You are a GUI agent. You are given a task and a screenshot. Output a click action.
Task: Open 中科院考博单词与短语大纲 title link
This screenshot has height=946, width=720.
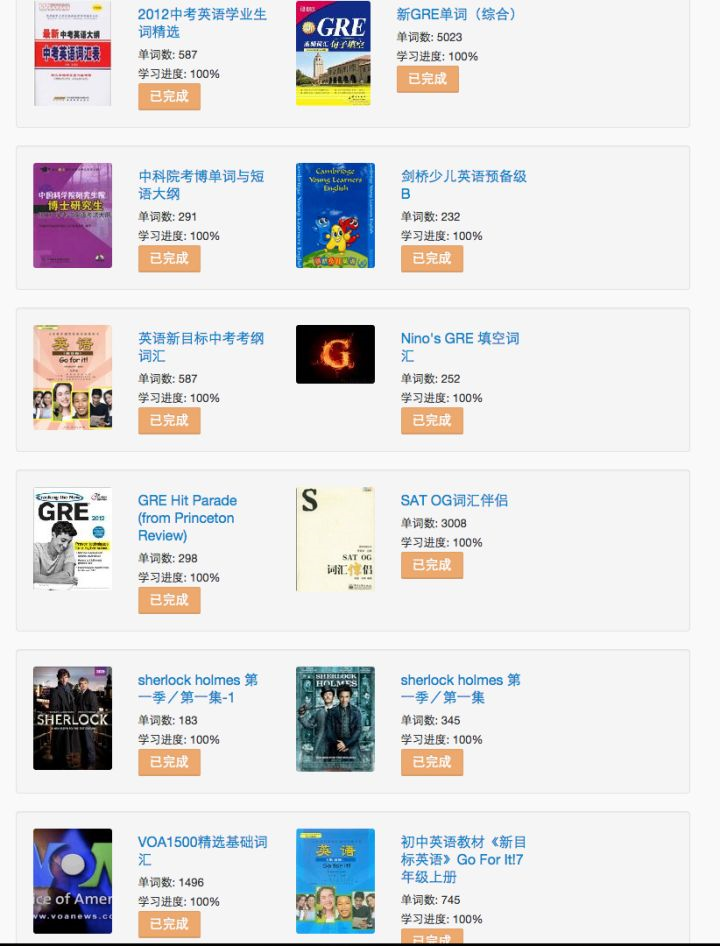click(x=201, y=185)
